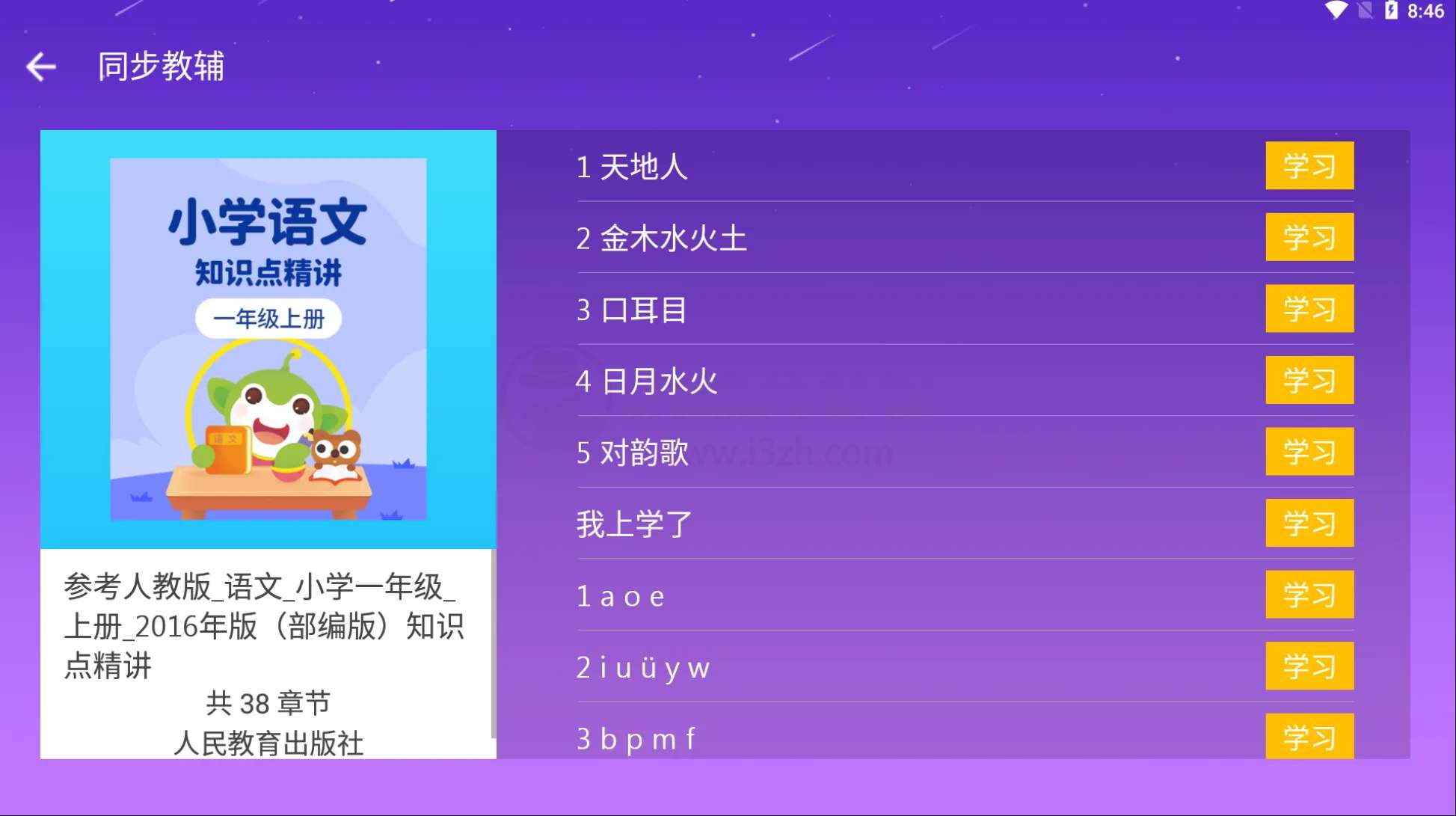This screenshot has height=816, width=1456.
Task: Open the 小学语文 知识点精讲 book cover
Action: [268, 339]
